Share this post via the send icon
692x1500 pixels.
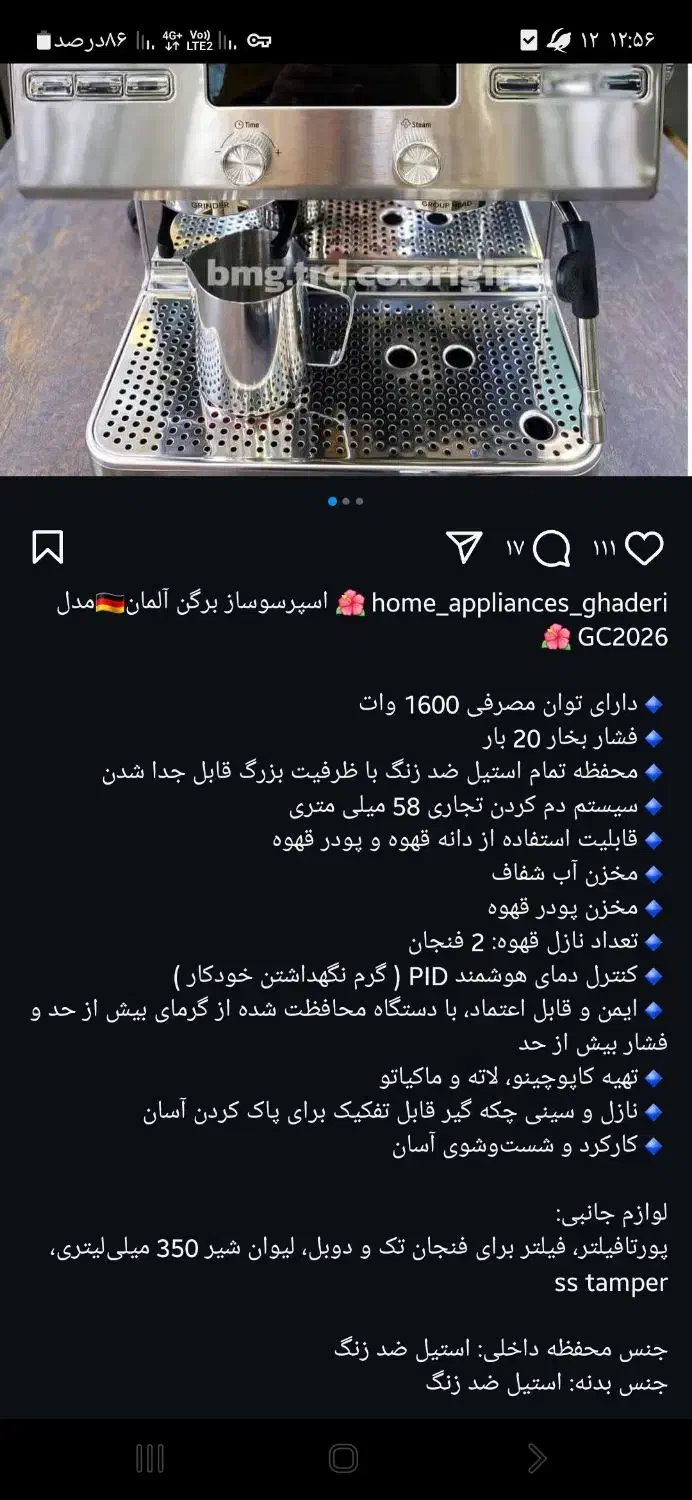tap(464, 547)
